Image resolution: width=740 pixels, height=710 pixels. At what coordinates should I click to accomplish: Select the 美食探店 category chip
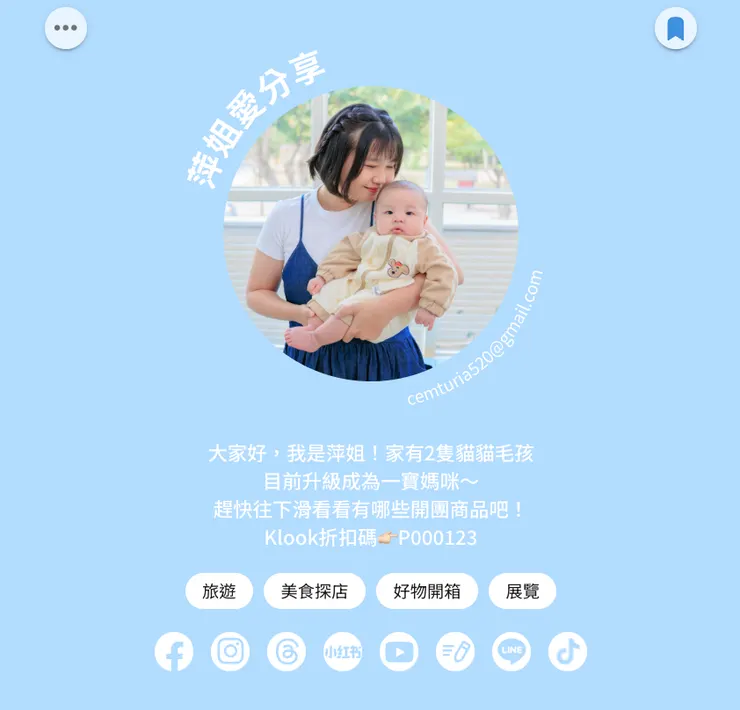point(314,591)
